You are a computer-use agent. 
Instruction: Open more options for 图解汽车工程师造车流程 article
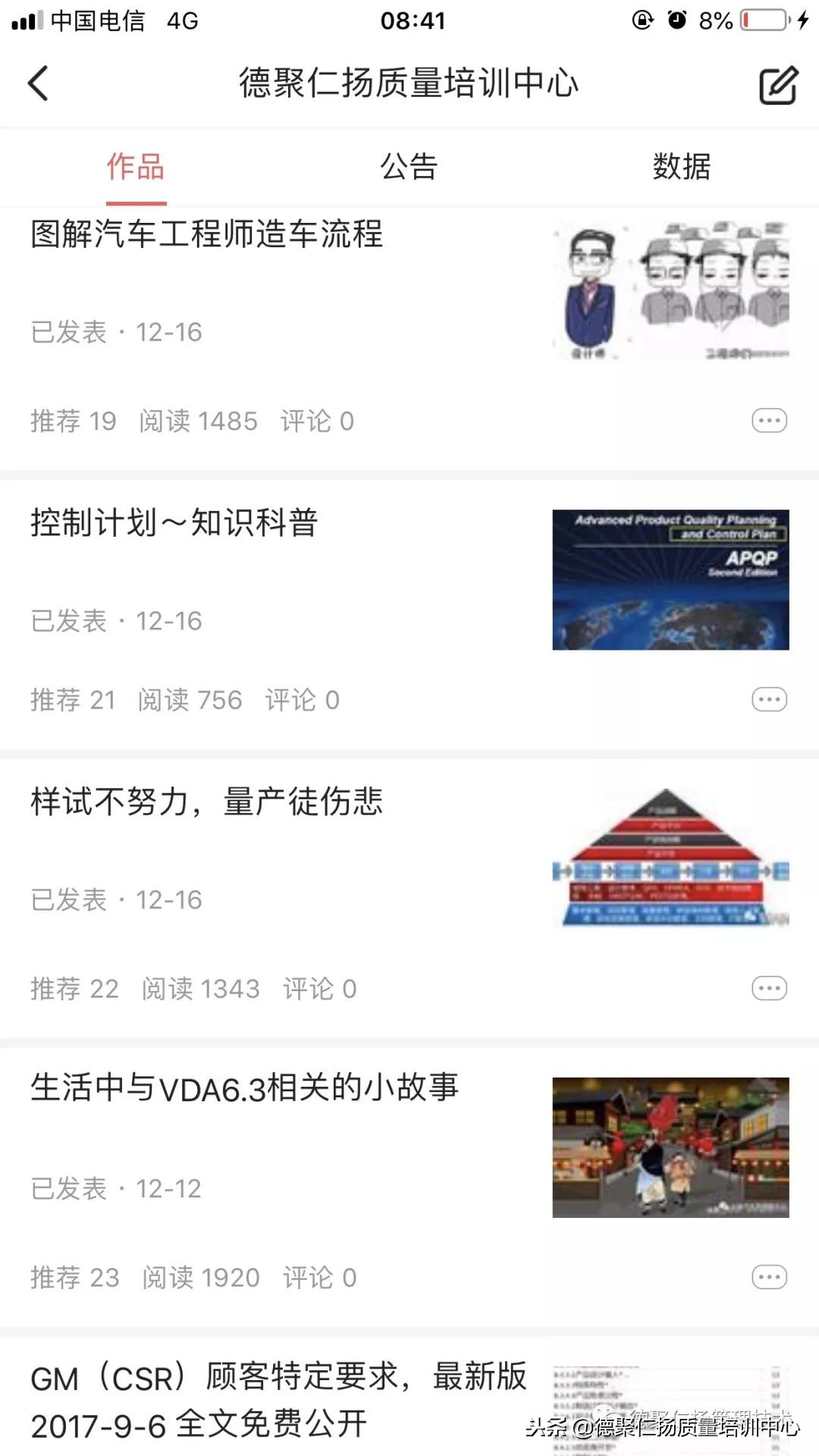click(769, 419)
